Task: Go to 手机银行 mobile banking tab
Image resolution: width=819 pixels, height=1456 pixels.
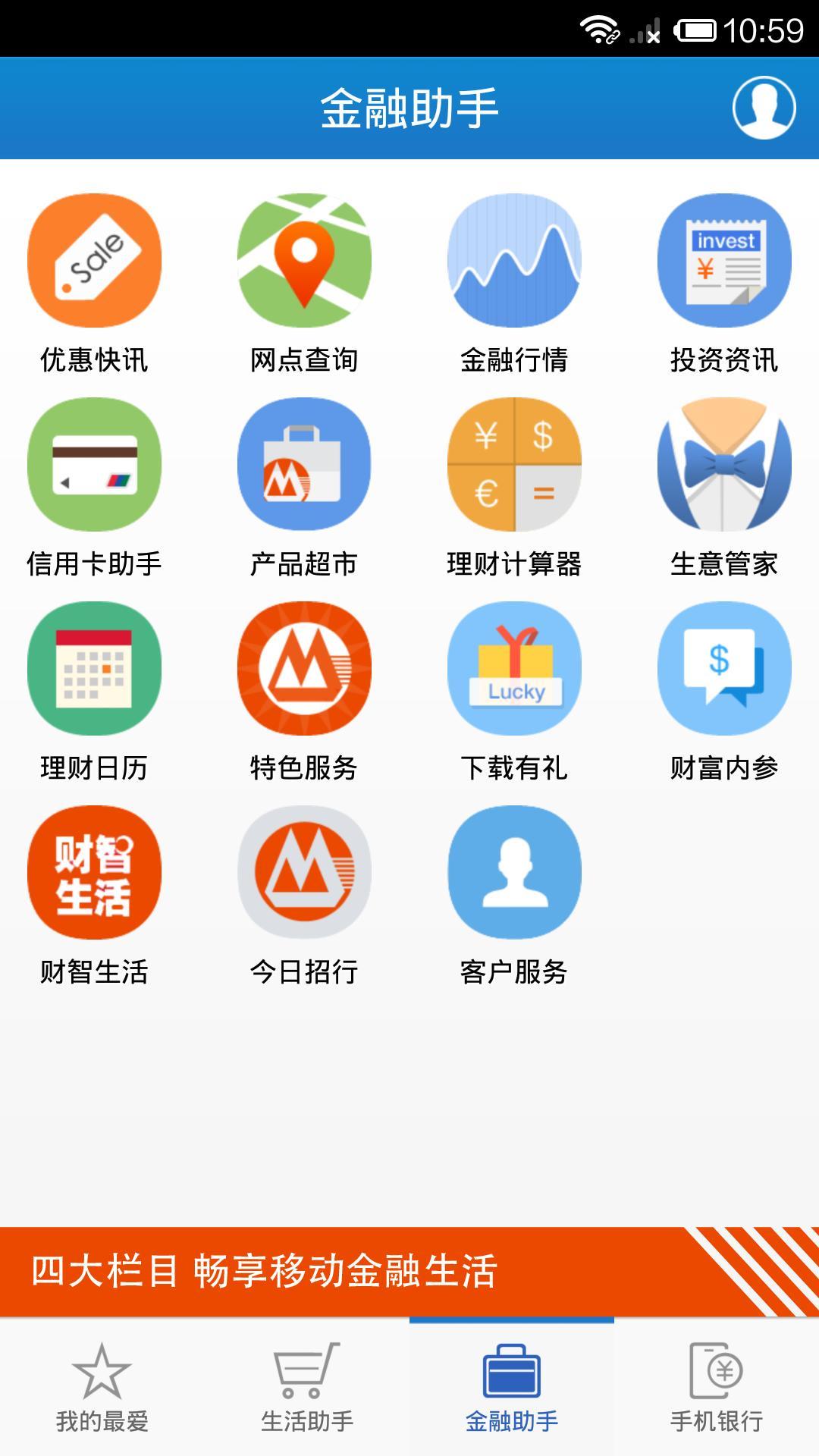Action: (717, 1388)
